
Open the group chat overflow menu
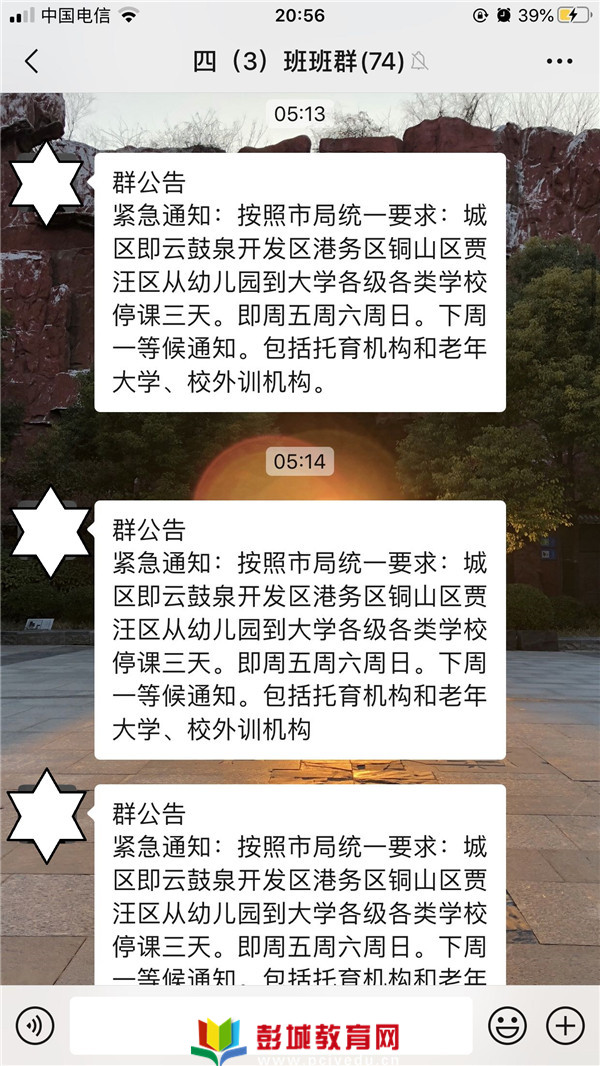(559, 61)
